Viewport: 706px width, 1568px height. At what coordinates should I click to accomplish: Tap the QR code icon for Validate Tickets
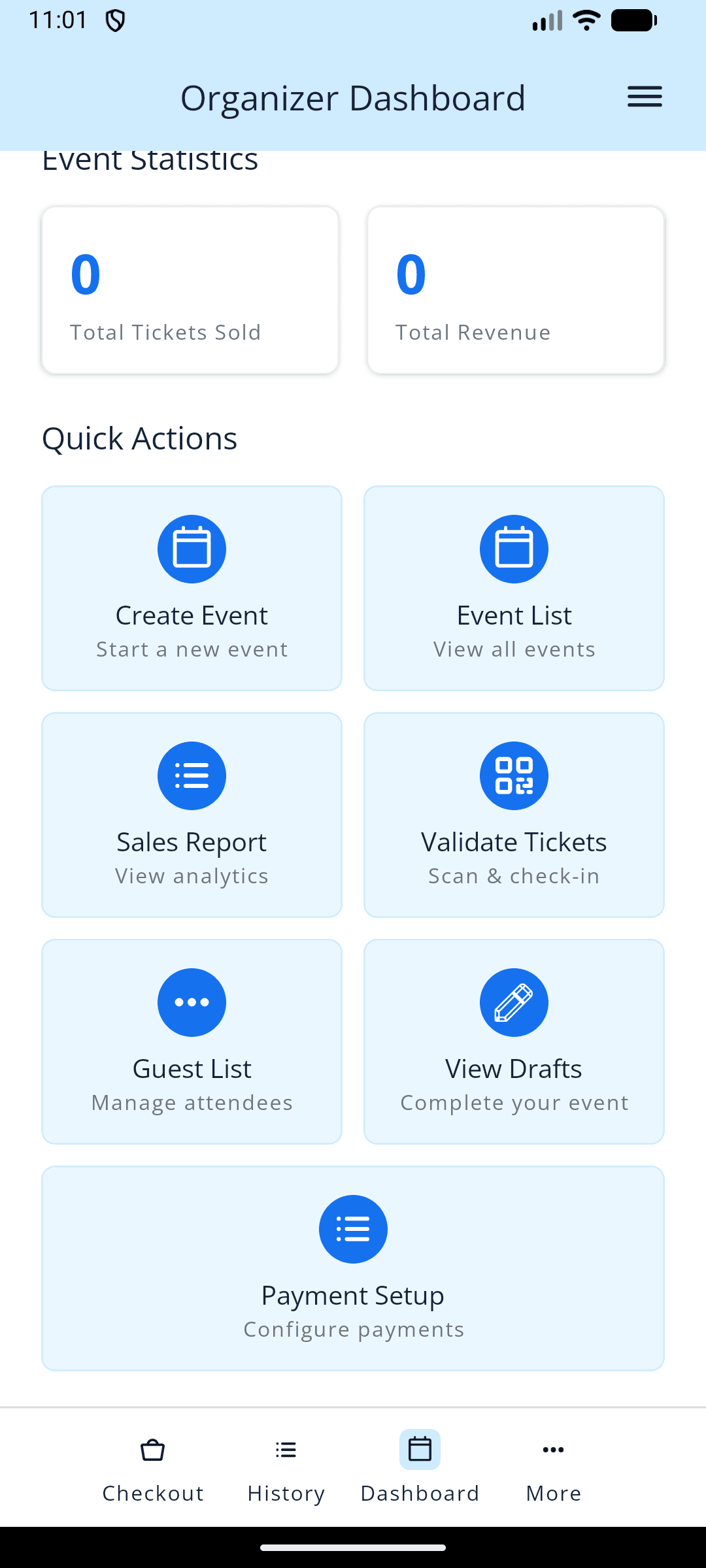514,776
